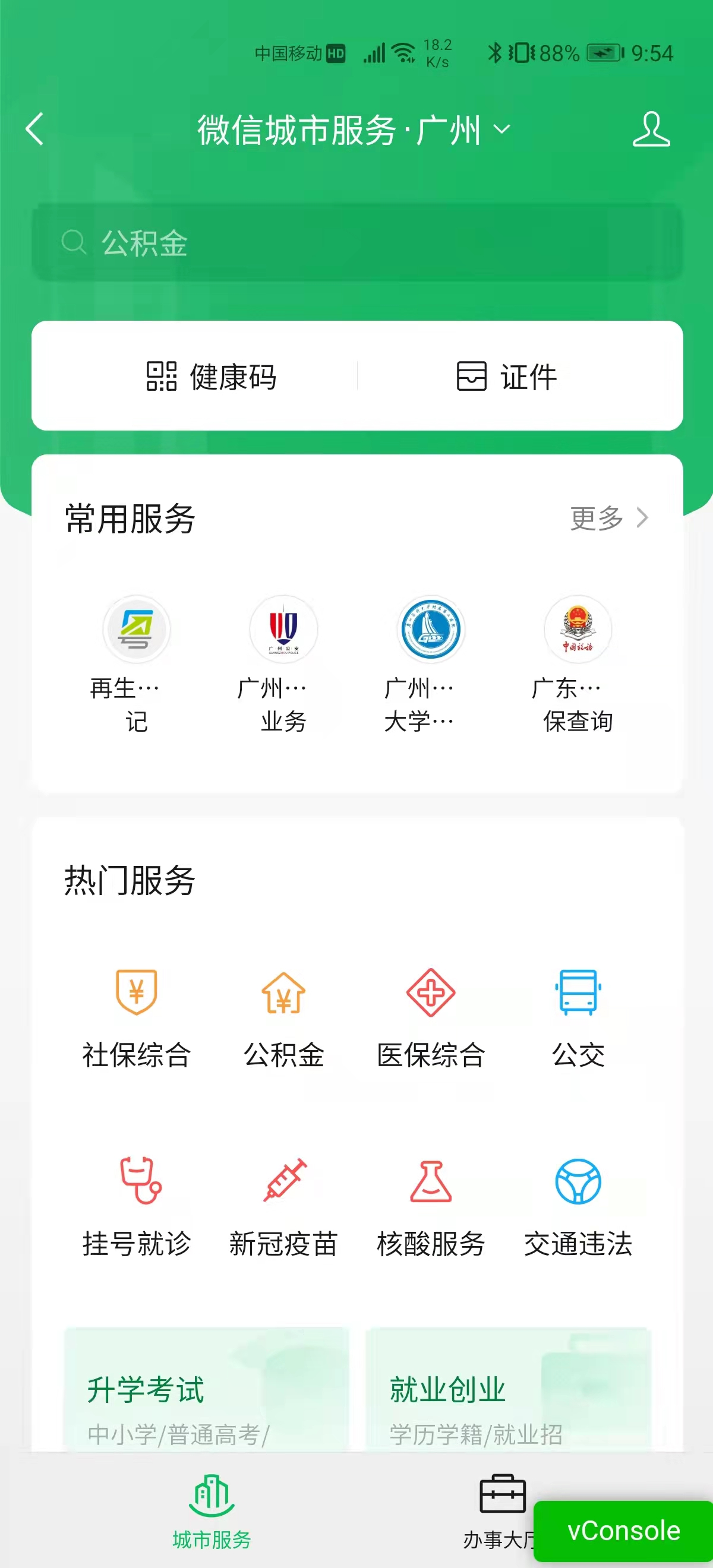Open the 证件 certificates section
Image resolution: width=713 pixels, height=1568 pixels.
(x=507, y=376)
